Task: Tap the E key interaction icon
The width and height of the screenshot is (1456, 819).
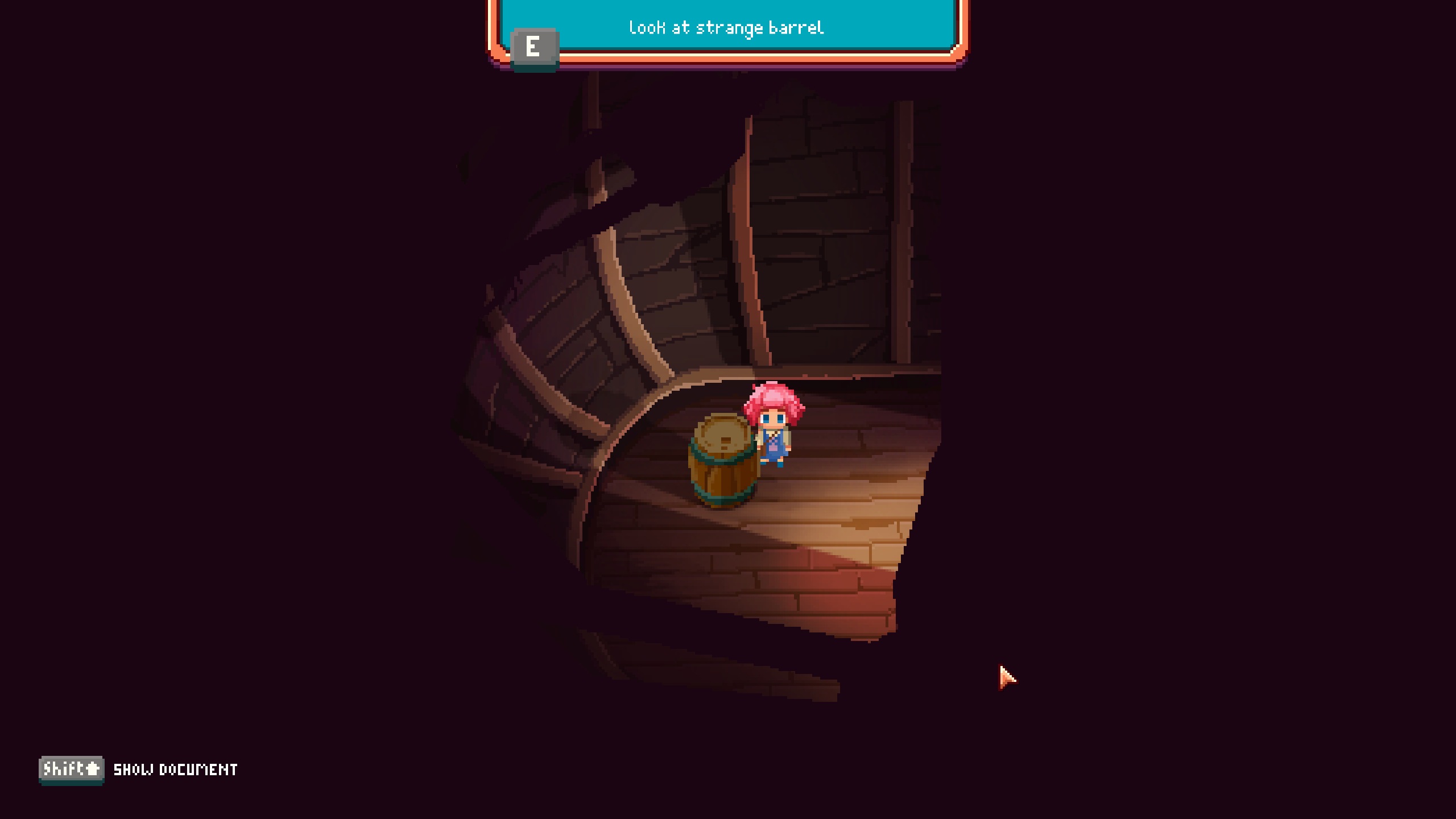Action: click(x=533, y=47)
